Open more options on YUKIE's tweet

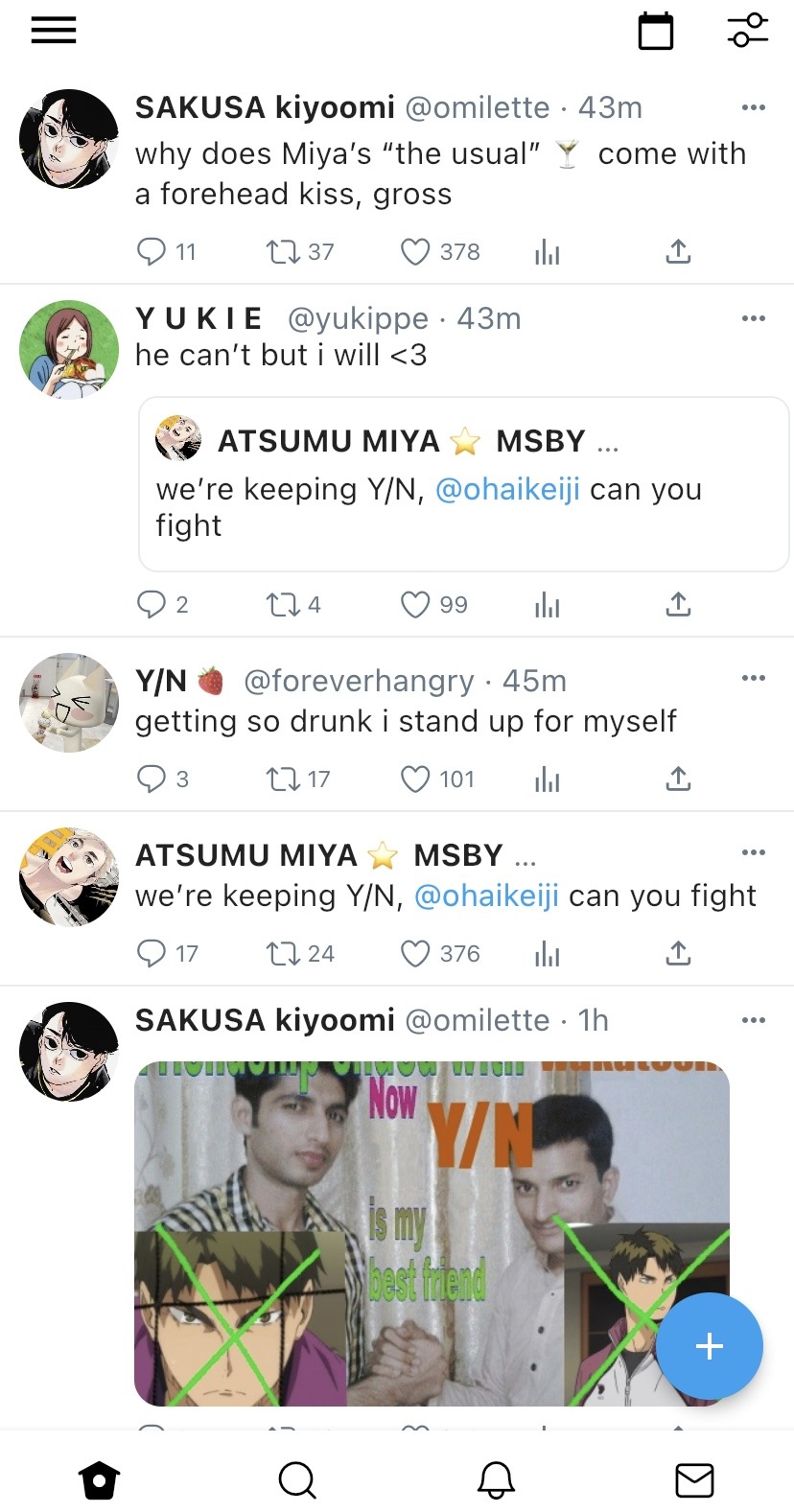(754, 318)
